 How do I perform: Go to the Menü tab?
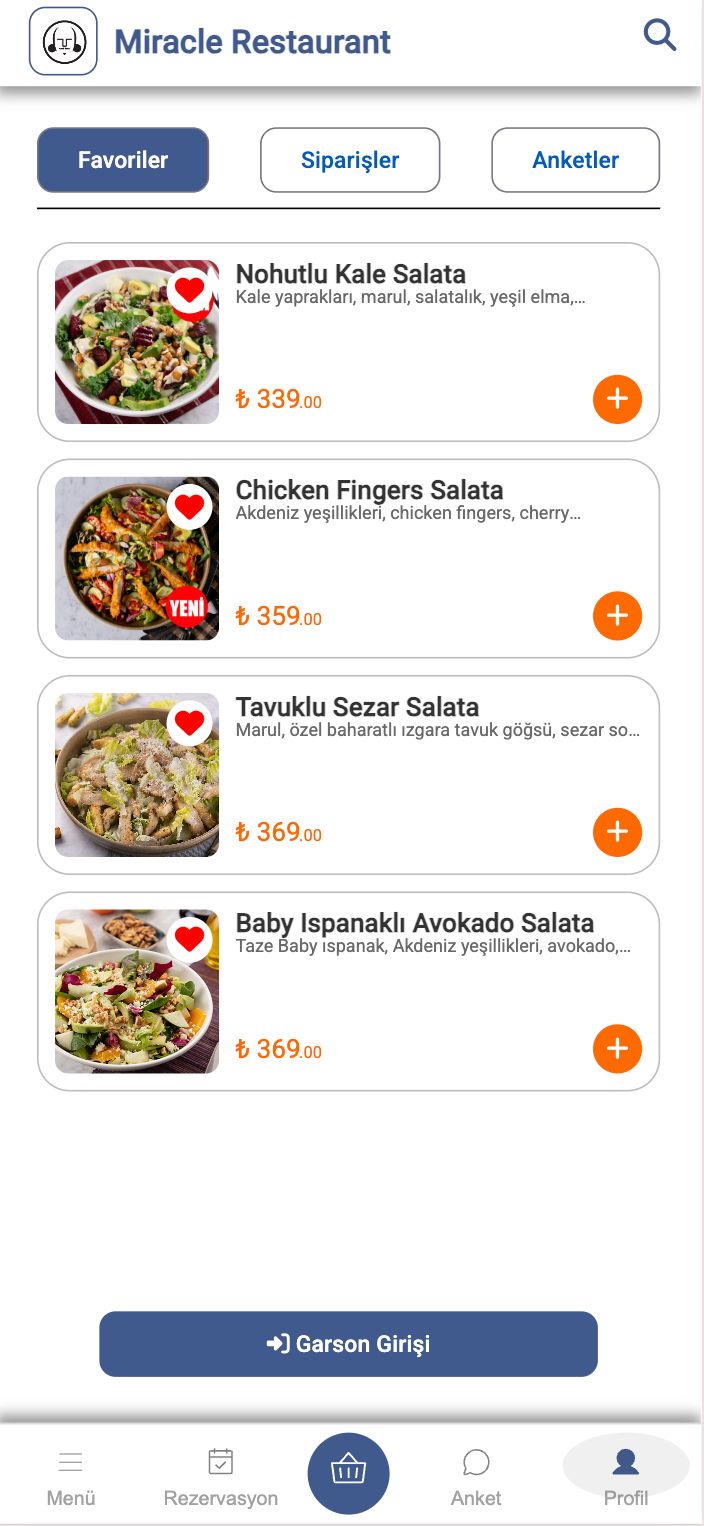pos(71,1477)
